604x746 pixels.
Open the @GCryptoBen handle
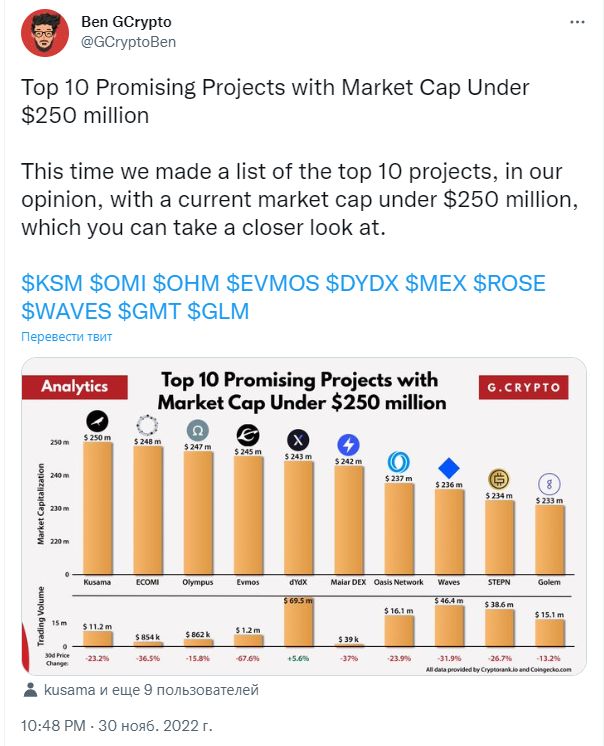pos(128,42)
